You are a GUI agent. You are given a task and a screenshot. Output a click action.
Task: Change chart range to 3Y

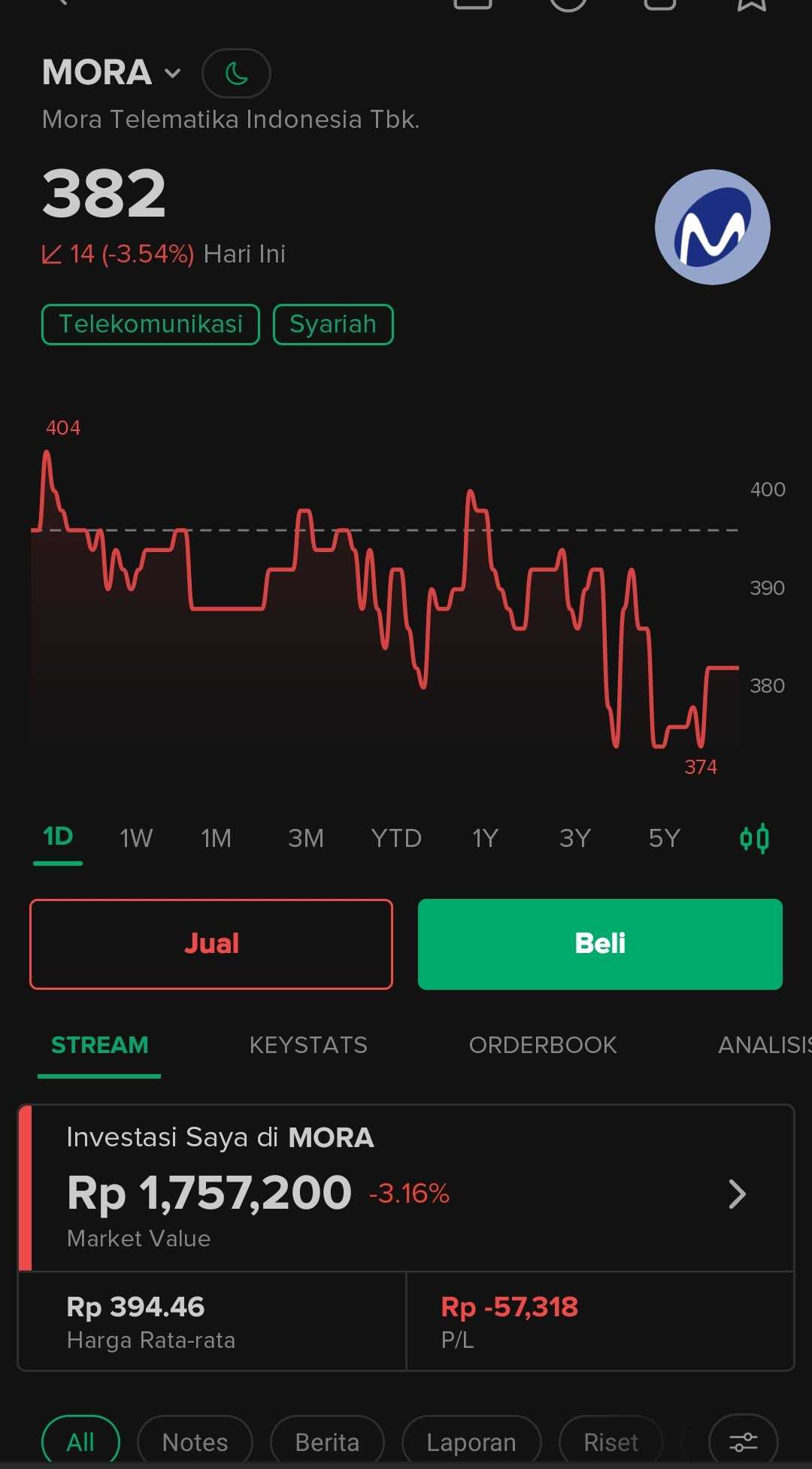tap(575, 838)
